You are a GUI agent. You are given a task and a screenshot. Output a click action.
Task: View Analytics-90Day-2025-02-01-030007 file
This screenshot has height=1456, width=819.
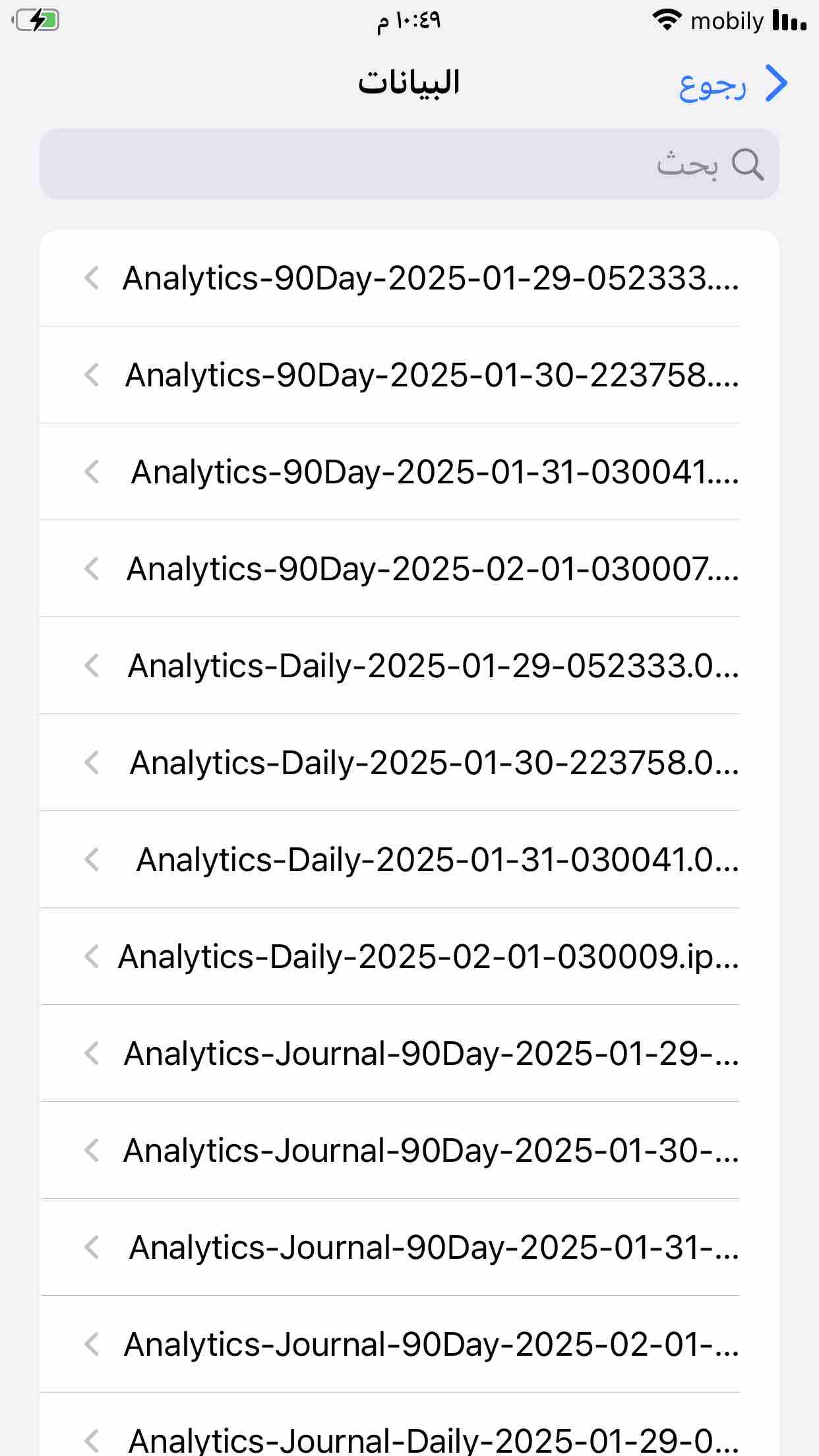coord(409,569)
